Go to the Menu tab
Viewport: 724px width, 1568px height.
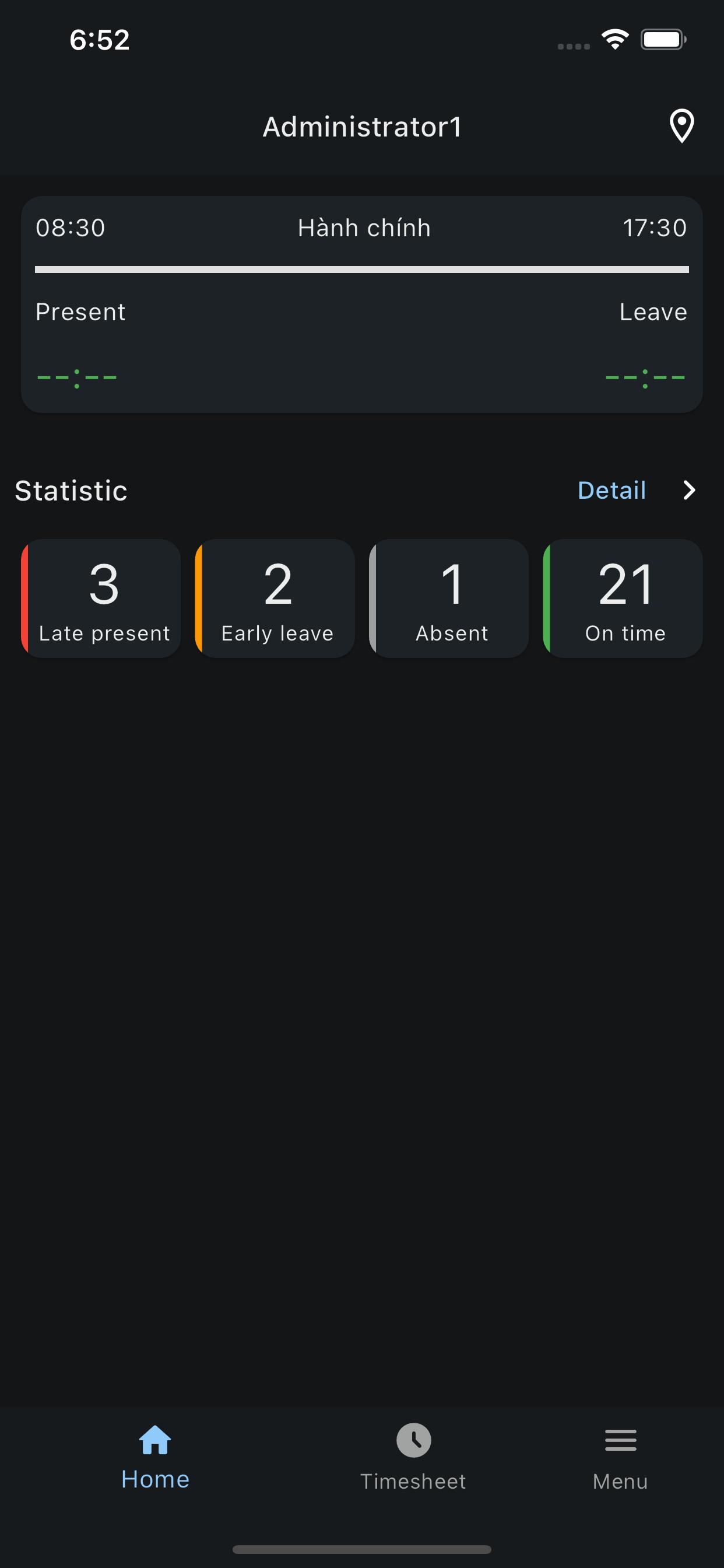point(621,1457)
